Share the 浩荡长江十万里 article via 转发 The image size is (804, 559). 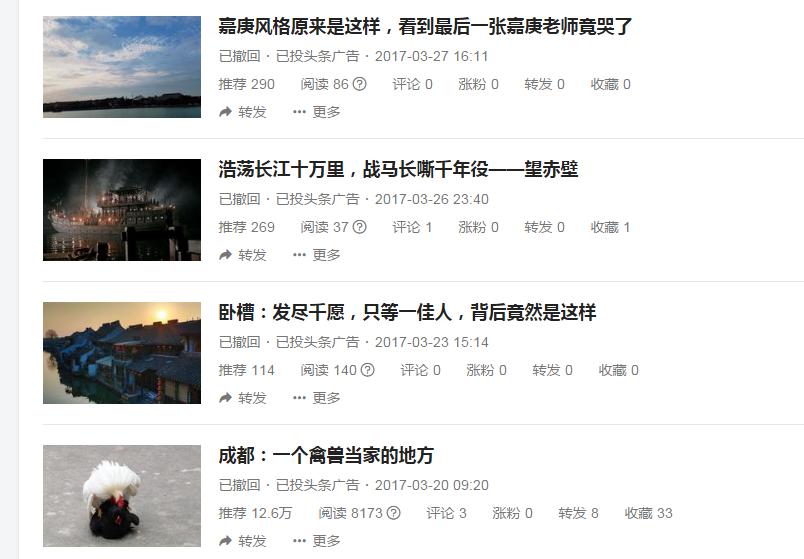click(x=243, y=255)
